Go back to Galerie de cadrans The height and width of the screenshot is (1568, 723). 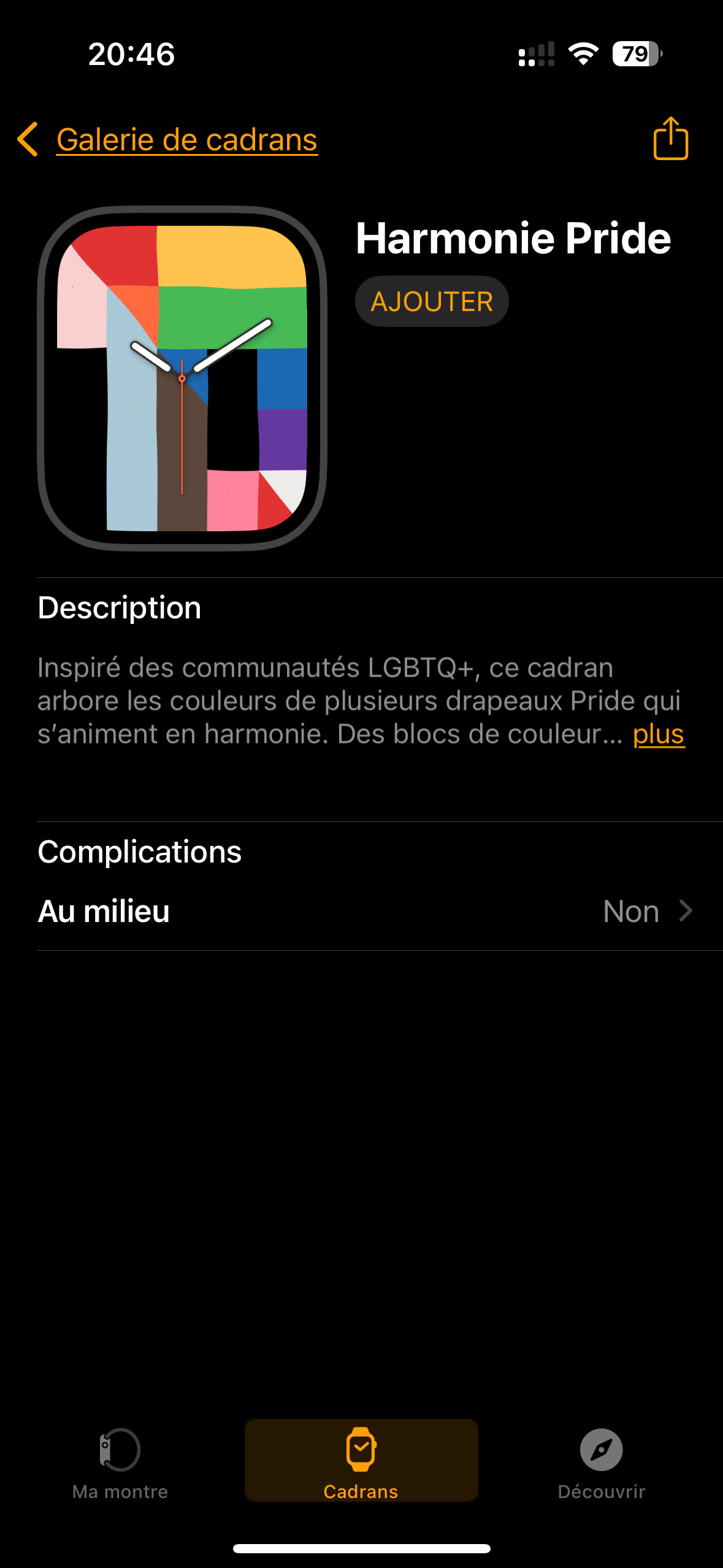point(167,140)
